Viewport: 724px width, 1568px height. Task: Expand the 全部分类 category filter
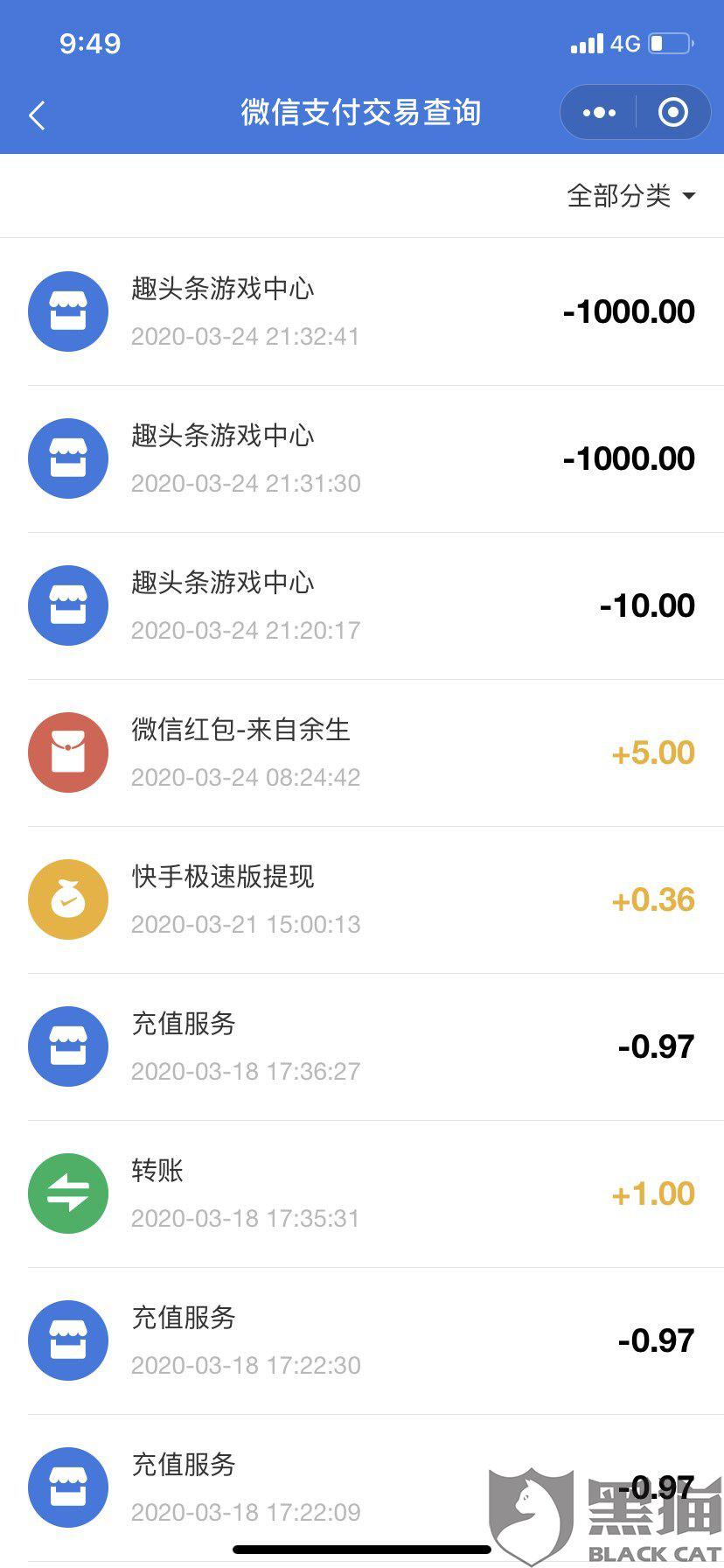point(630,196)
